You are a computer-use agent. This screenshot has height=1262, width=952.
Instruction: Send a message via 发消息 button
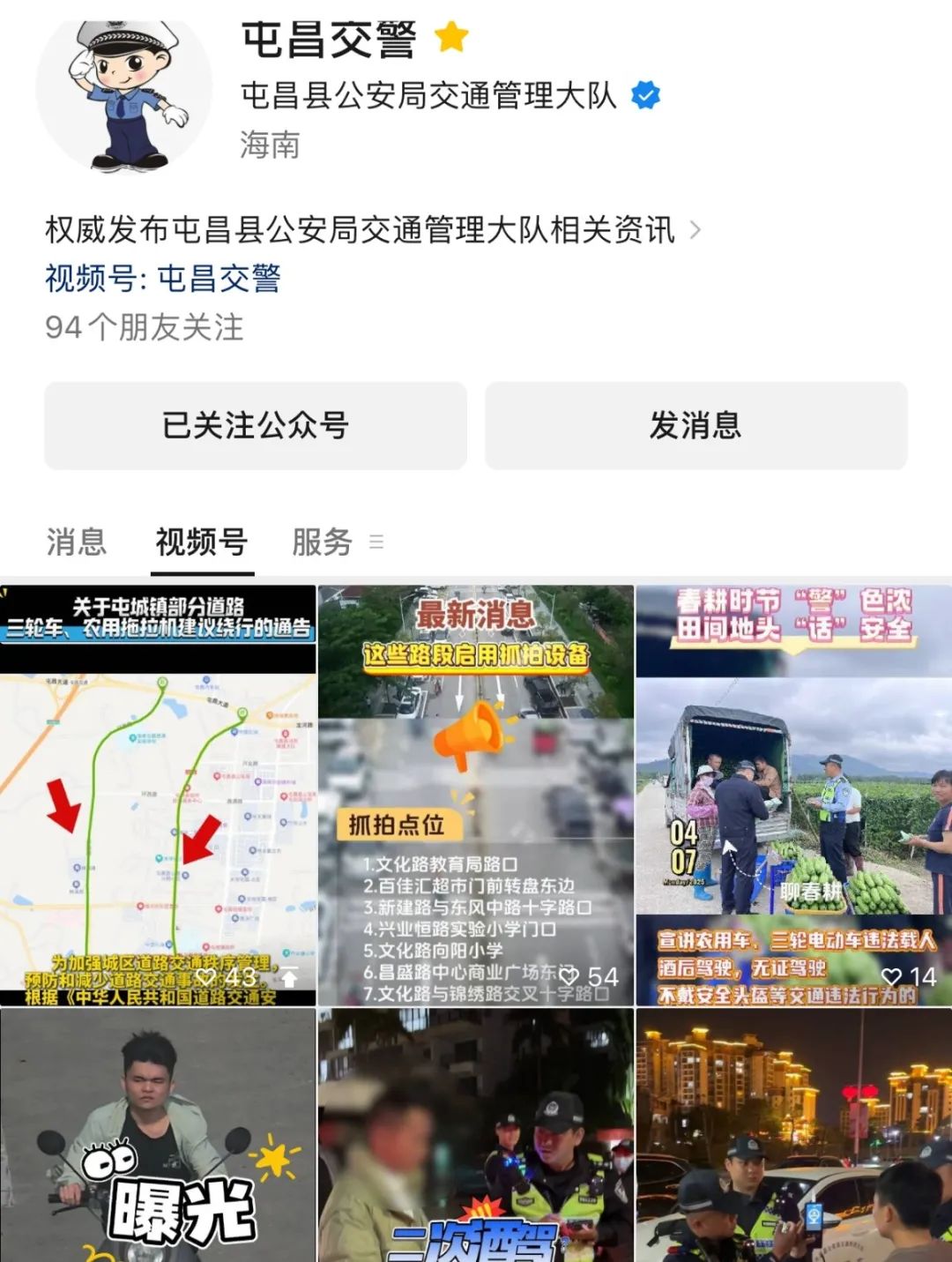(695, 425)
